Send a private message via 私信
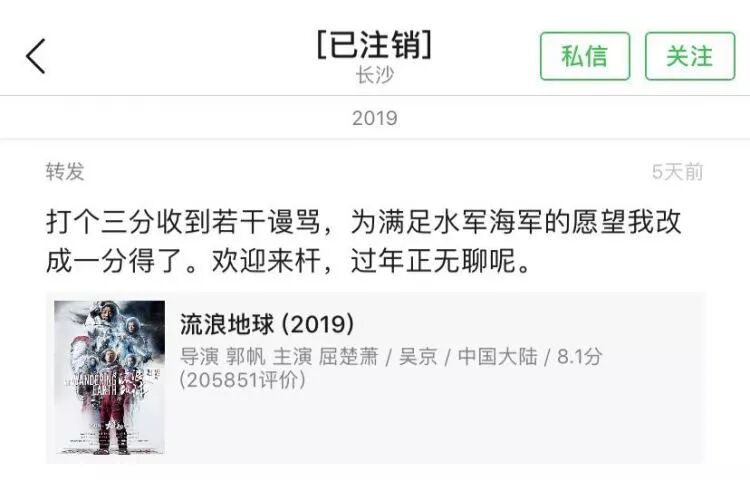 point(585,56)
